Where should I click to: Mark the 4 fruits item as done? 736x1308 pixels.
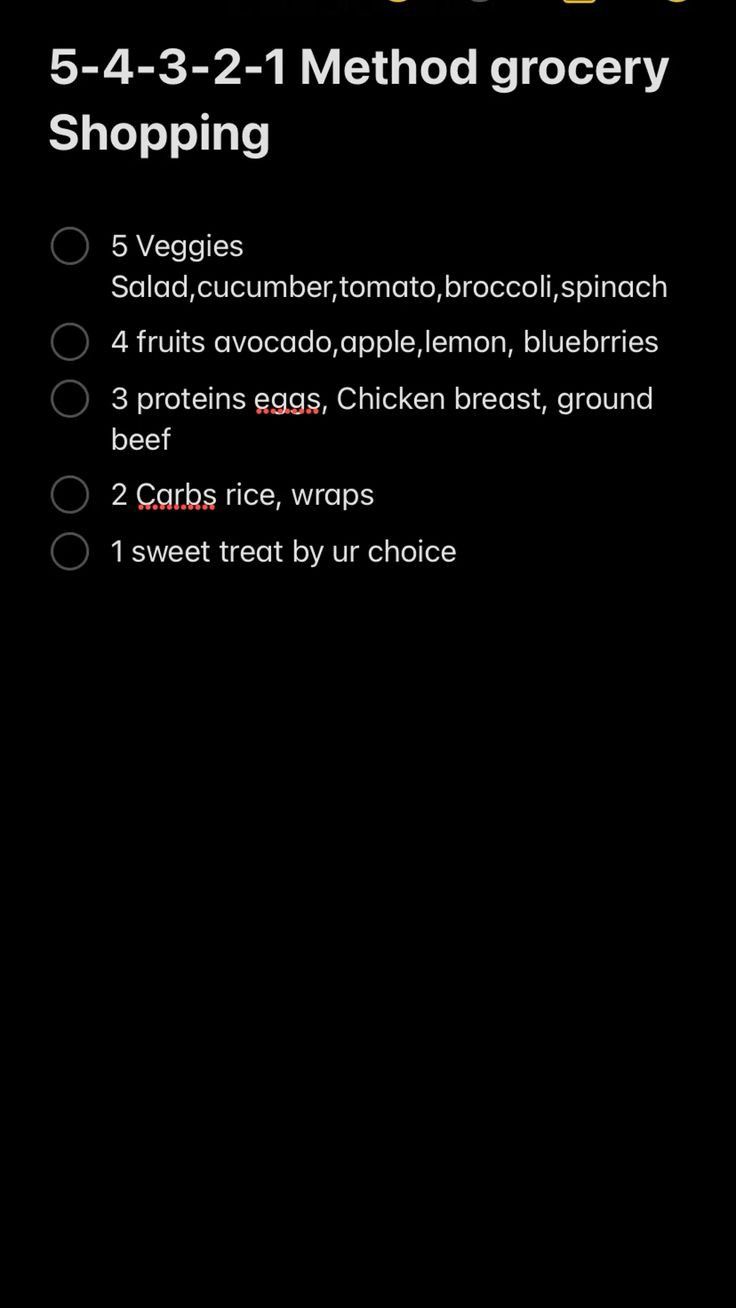70,342
